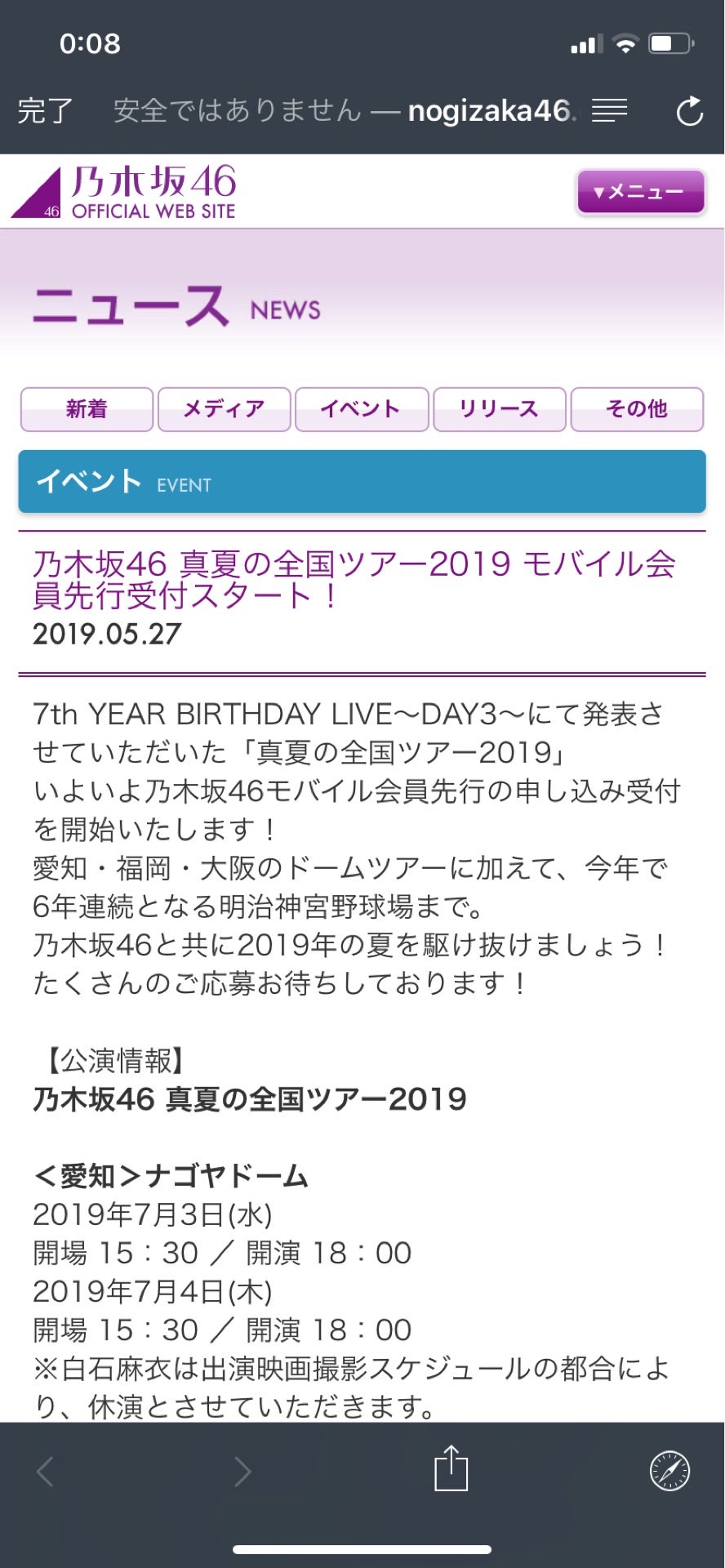Open the share sheet
Image resolution: width=725 pixels, height=1568 pixels.
click(451, 1470)
